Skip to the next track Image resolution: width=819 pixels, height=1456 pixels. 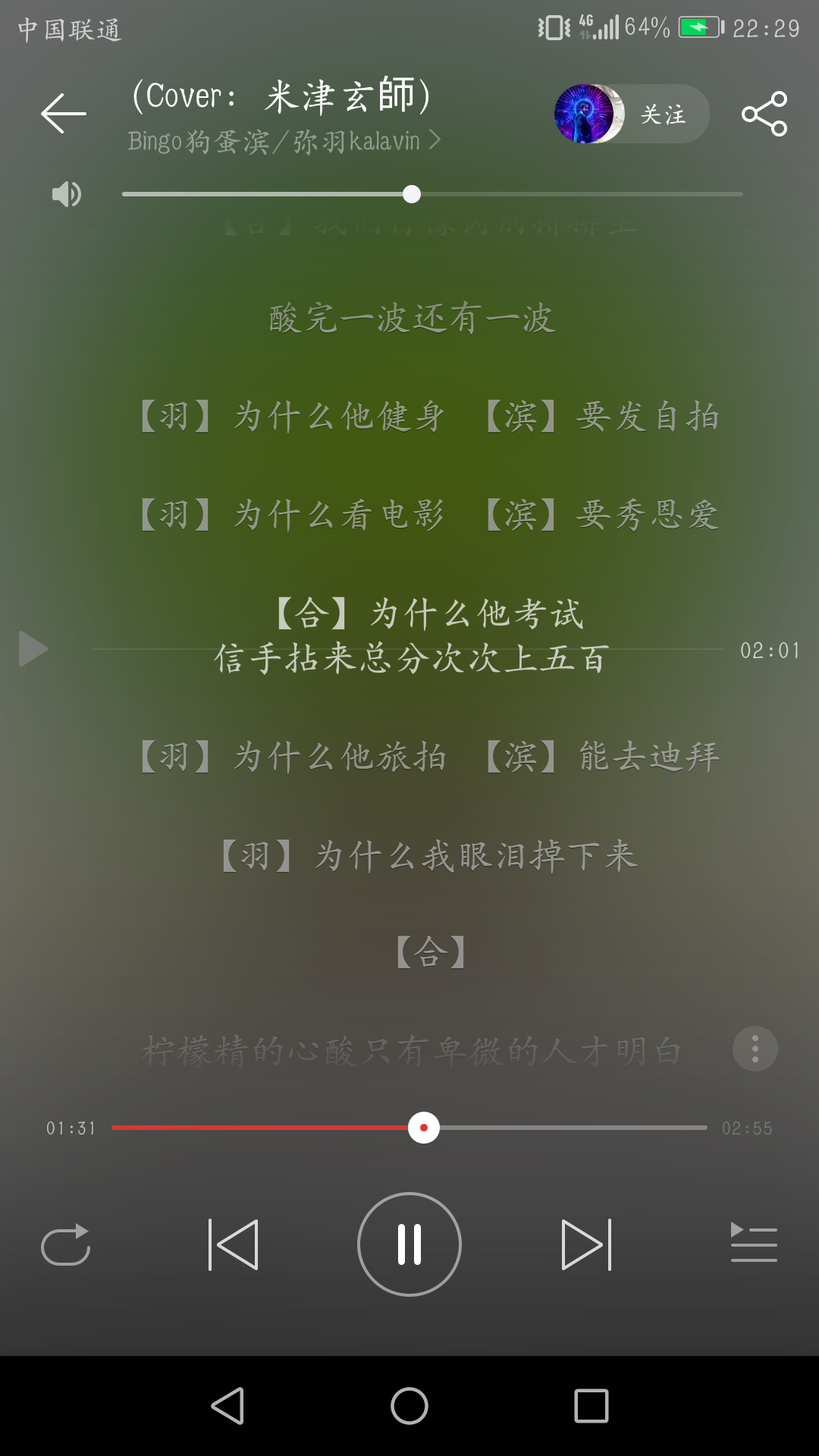click(586, 1244)
